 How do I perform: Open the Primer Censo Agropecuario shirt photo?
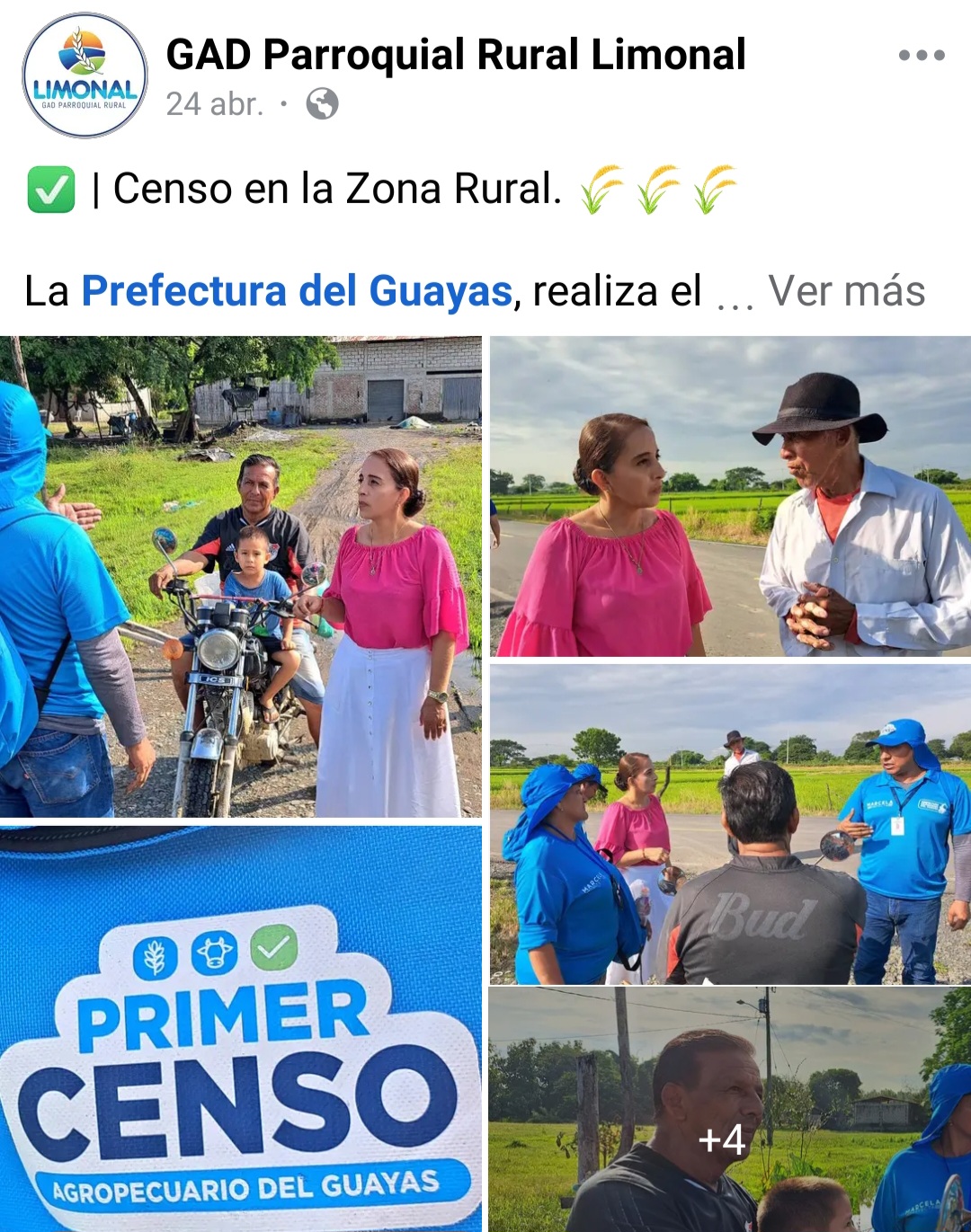click(240, 1029)
